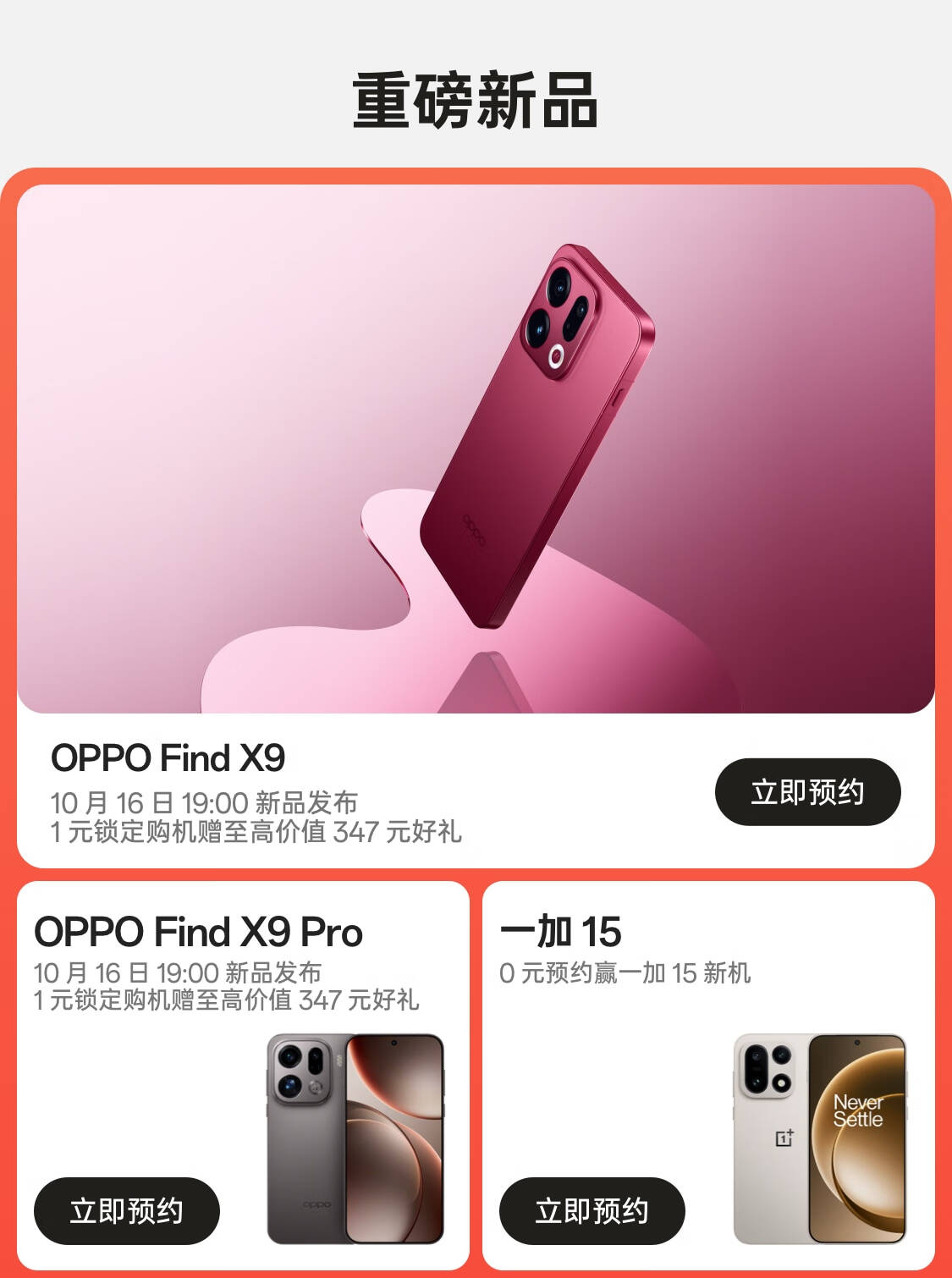Reserve the OPPO Find X9 Pro

click(126, 1210)
